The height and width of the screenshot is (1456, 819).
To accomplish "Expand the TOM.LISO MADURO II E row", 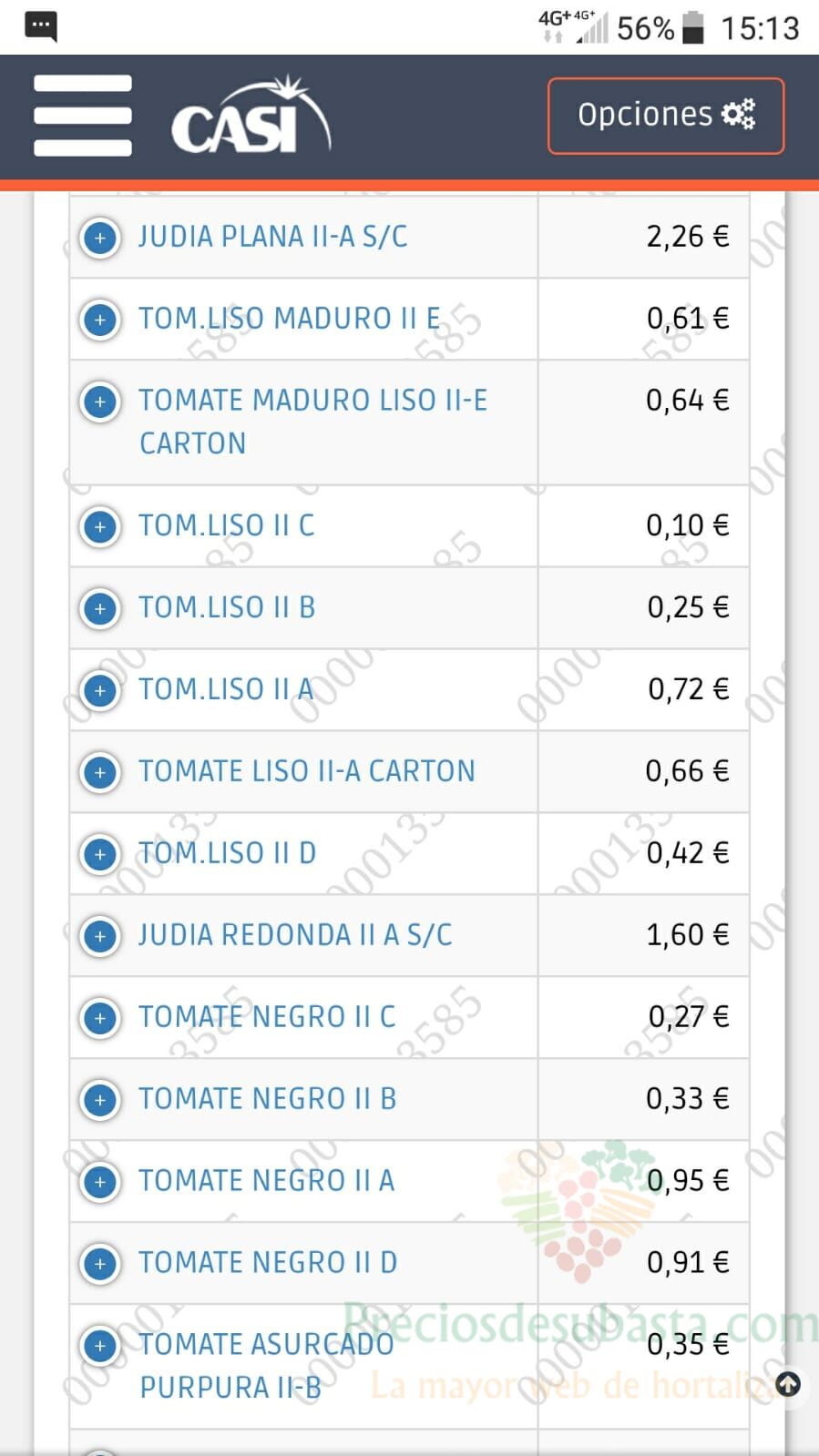I will (x=100, y=320).
